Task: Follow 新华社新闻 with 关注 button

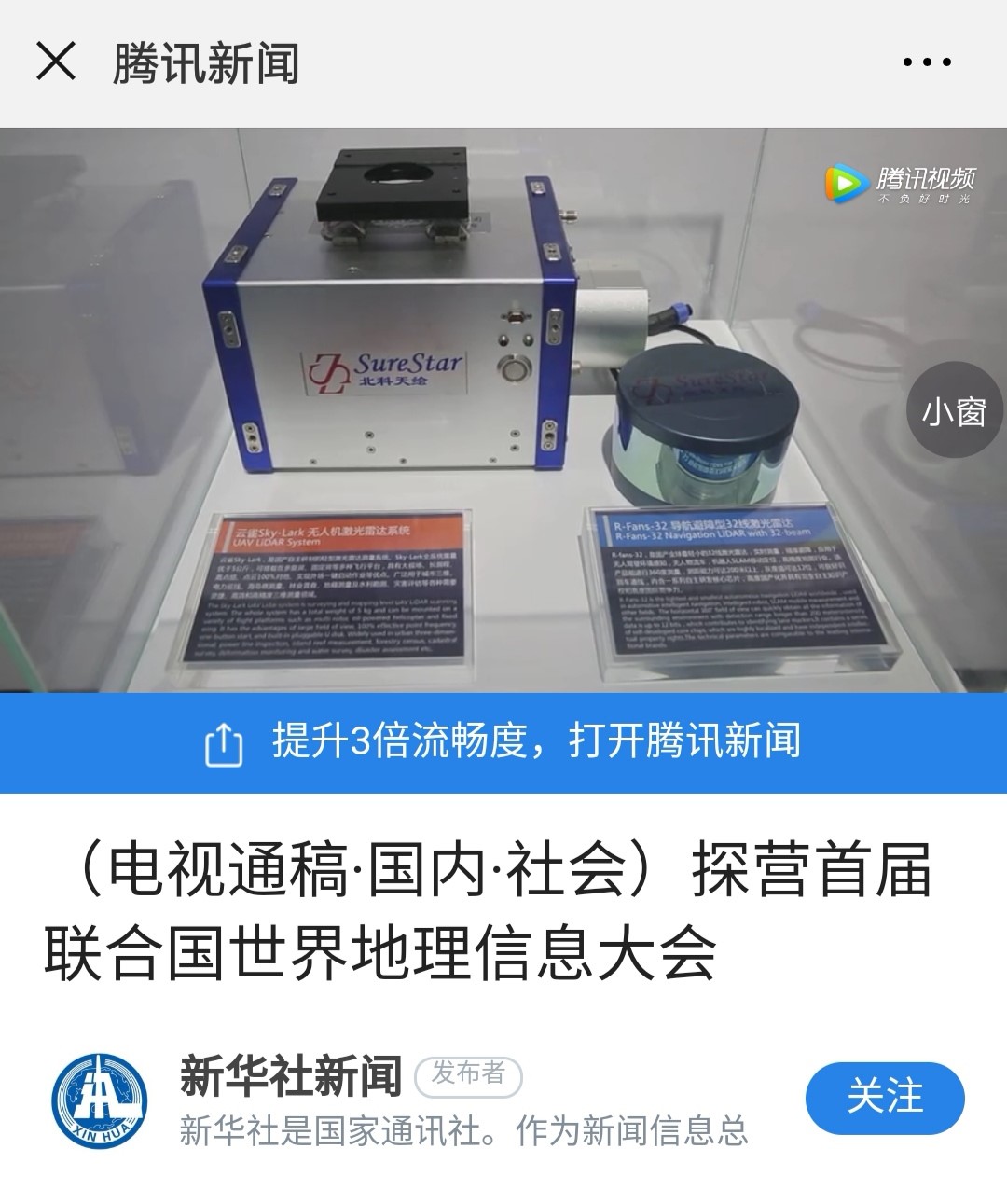Action: pos(884,1097)
